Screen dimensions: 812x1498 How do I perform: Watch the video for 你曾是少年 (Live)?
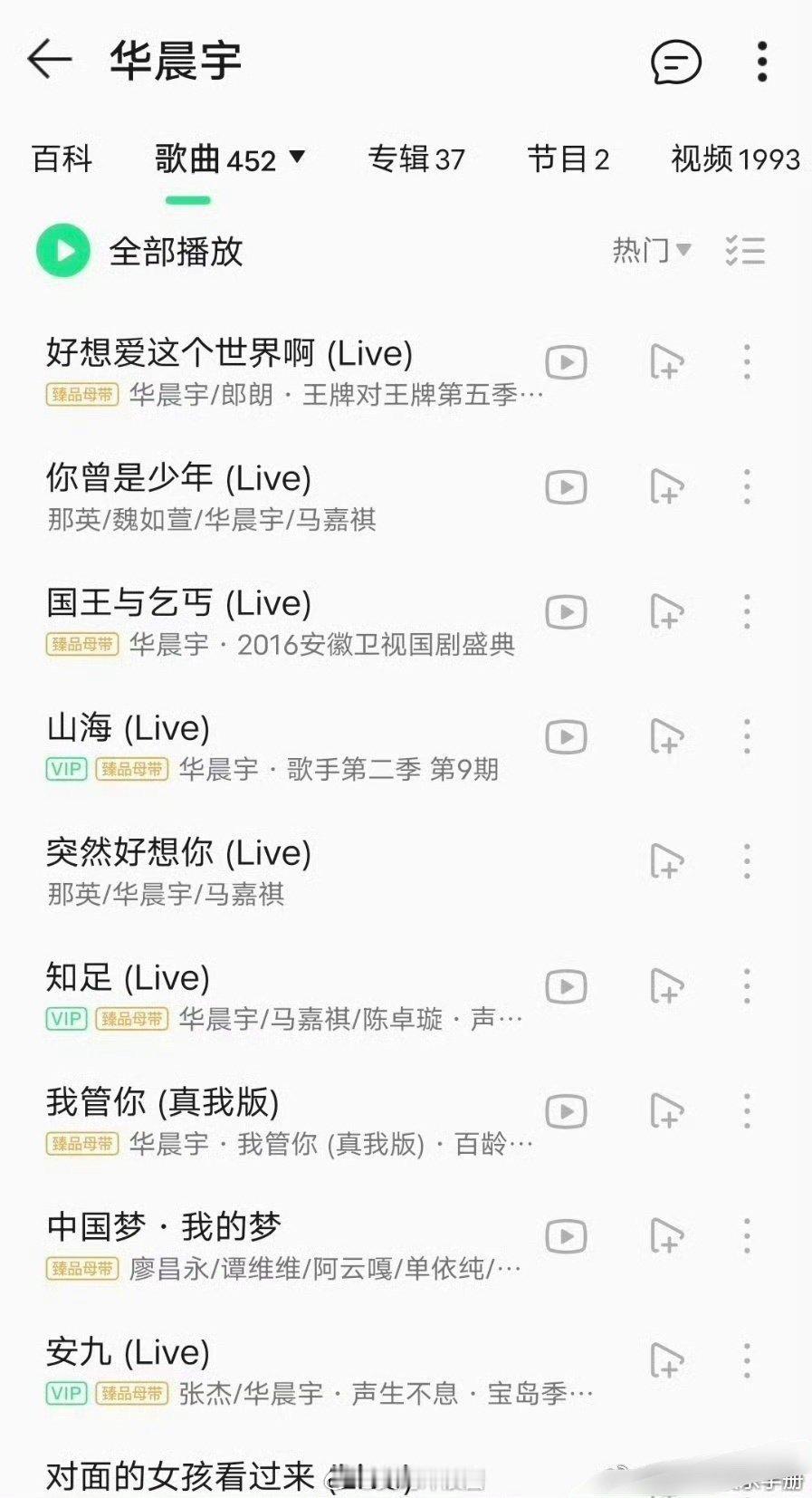click(566, 487)
